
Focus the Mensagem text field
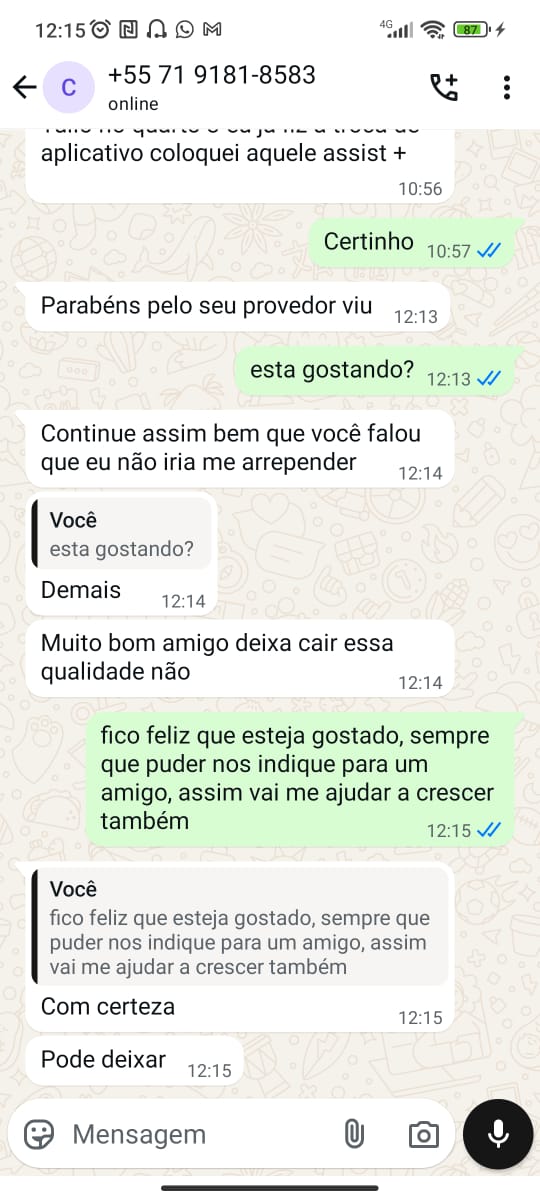pyautogui.click(x=198, y=1134)
